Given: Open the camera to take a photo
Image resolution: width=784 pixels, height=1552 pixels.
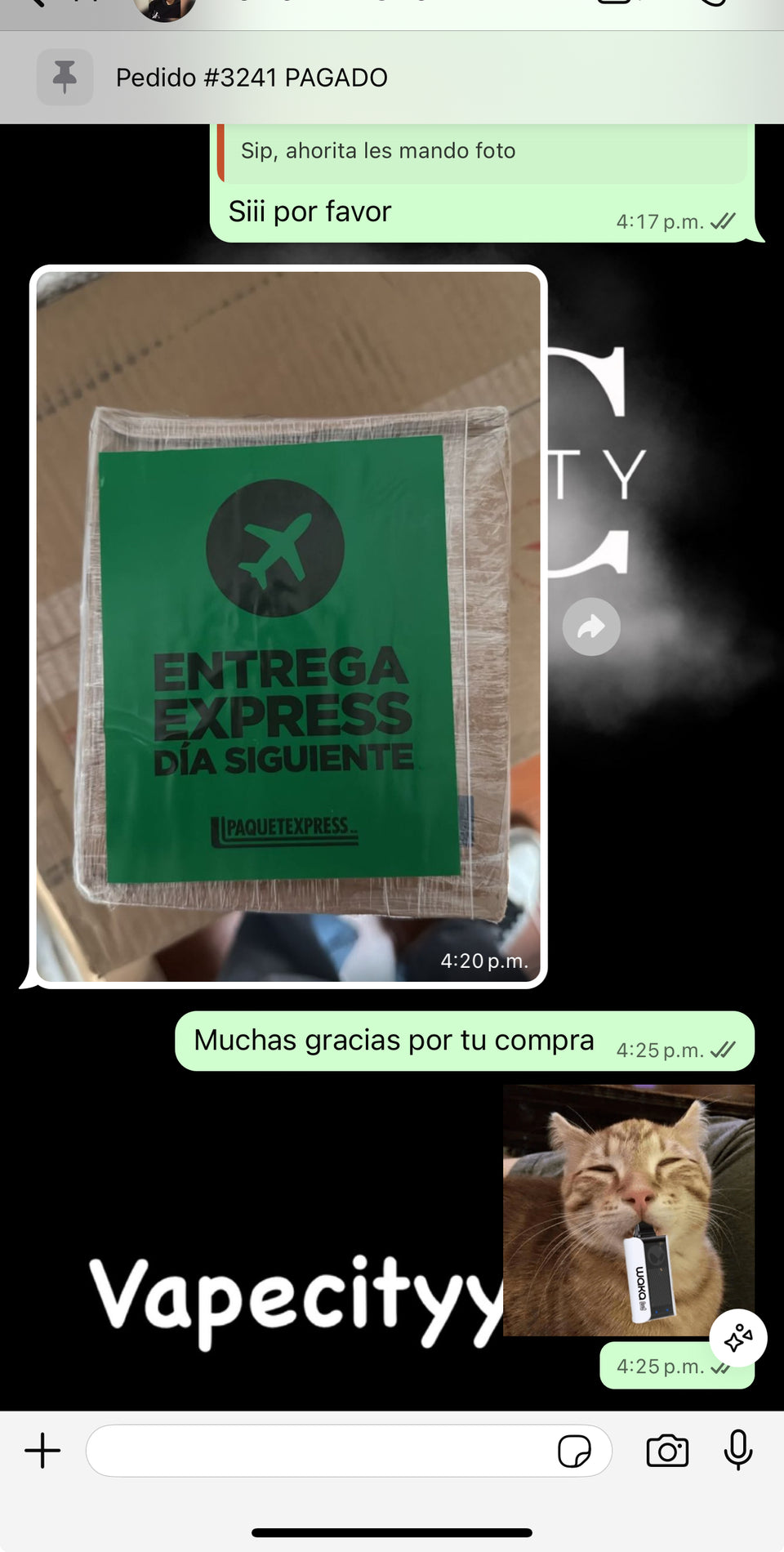Looking at the screenshot, I should [667, 1452].
